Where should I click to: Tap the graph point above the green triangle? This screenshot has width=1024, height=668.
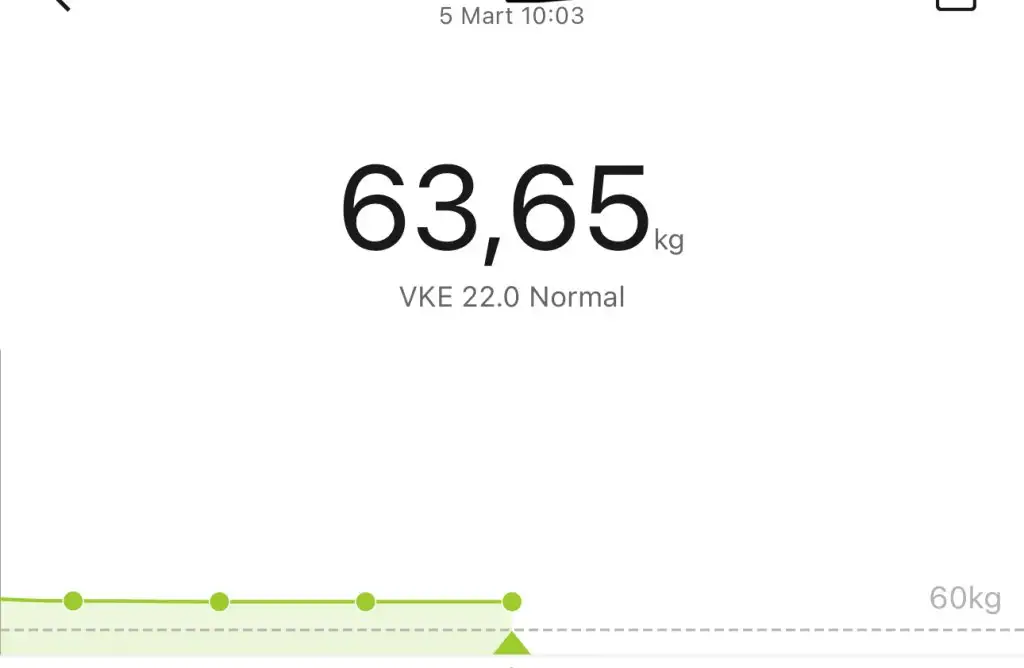[x=512, y=601]
